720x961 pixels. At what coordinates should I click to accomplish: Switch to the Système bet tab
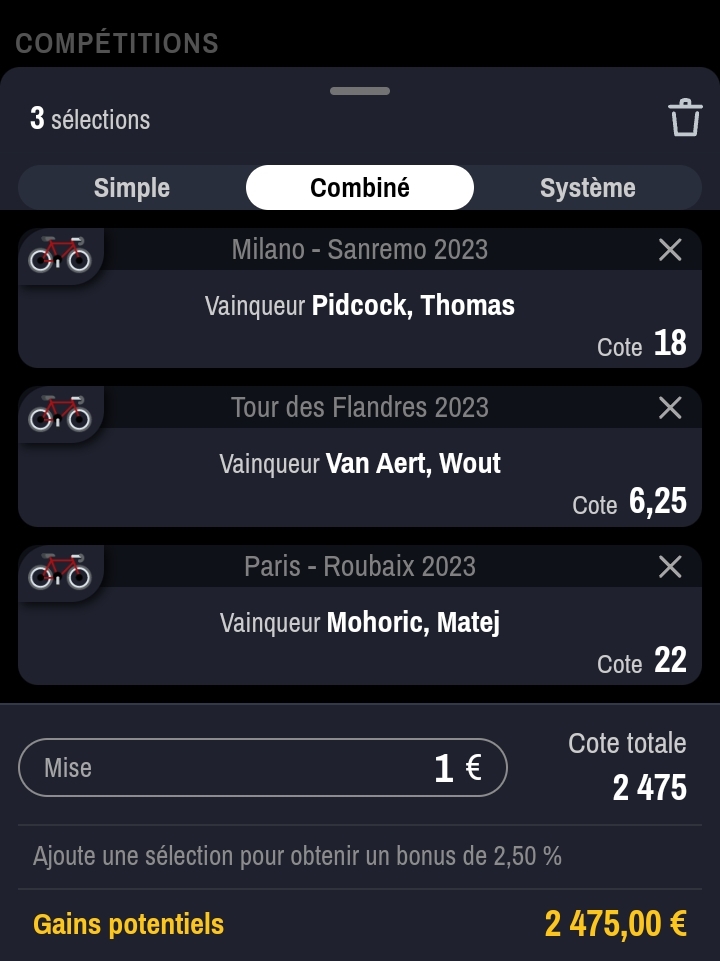[x=587, y=188]
